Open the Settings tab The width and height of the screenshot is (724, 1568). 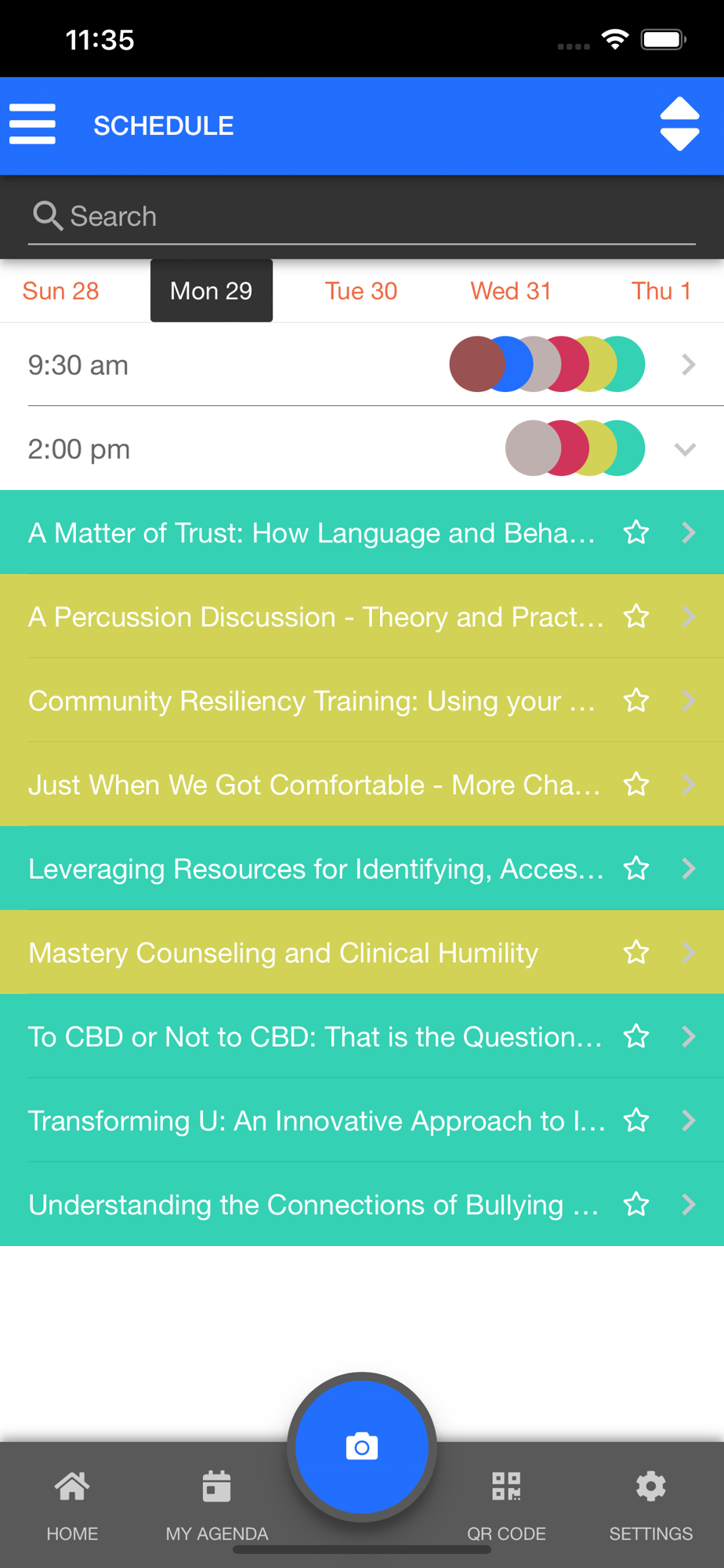click(651, 1505)
